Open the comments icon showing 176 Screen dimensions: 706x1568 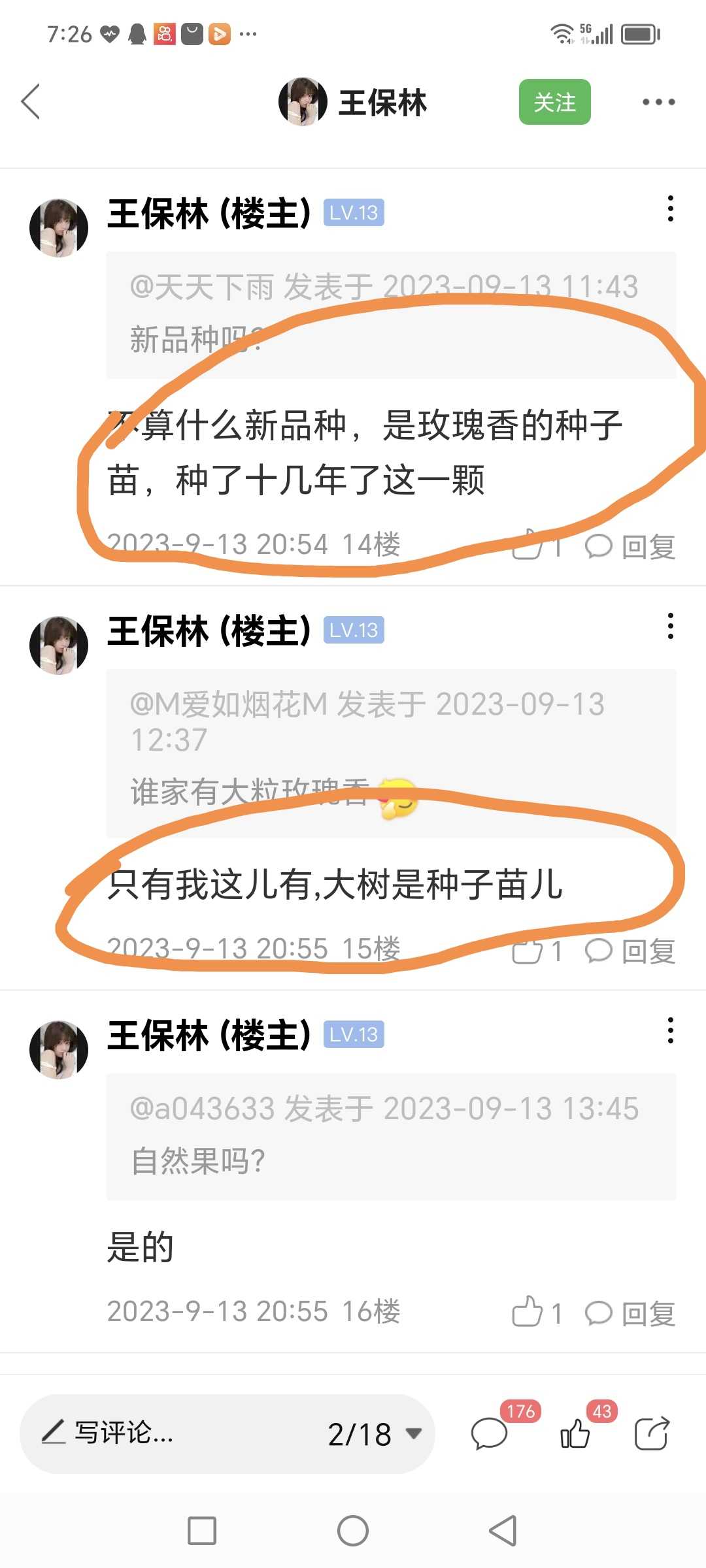[x=490, y=1433]
